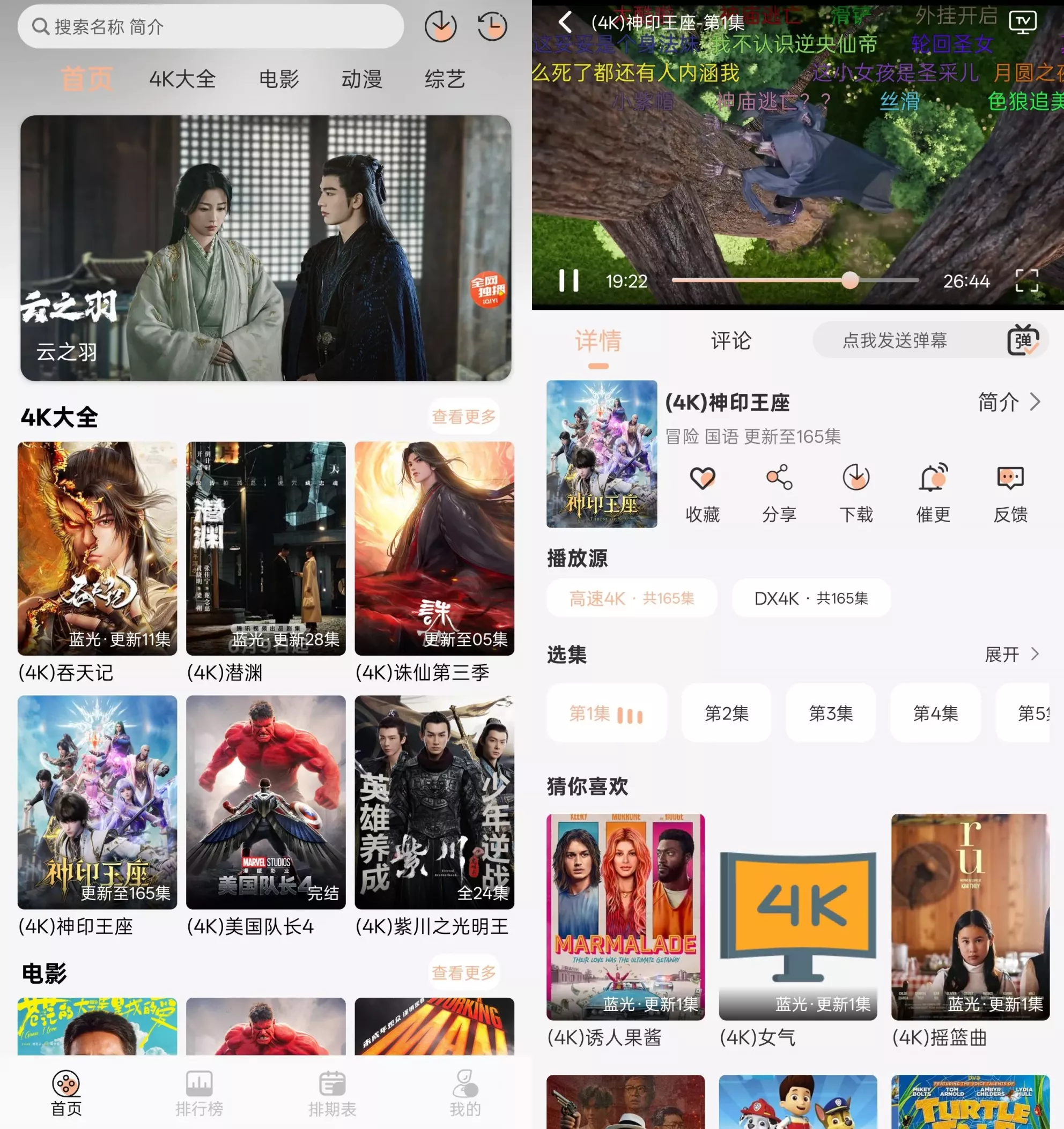Image resolution: width=1064 pixels, height=1129 pixels.
Task: Pause the playing video
Action: pyautogui.click(x=568, y=280)
